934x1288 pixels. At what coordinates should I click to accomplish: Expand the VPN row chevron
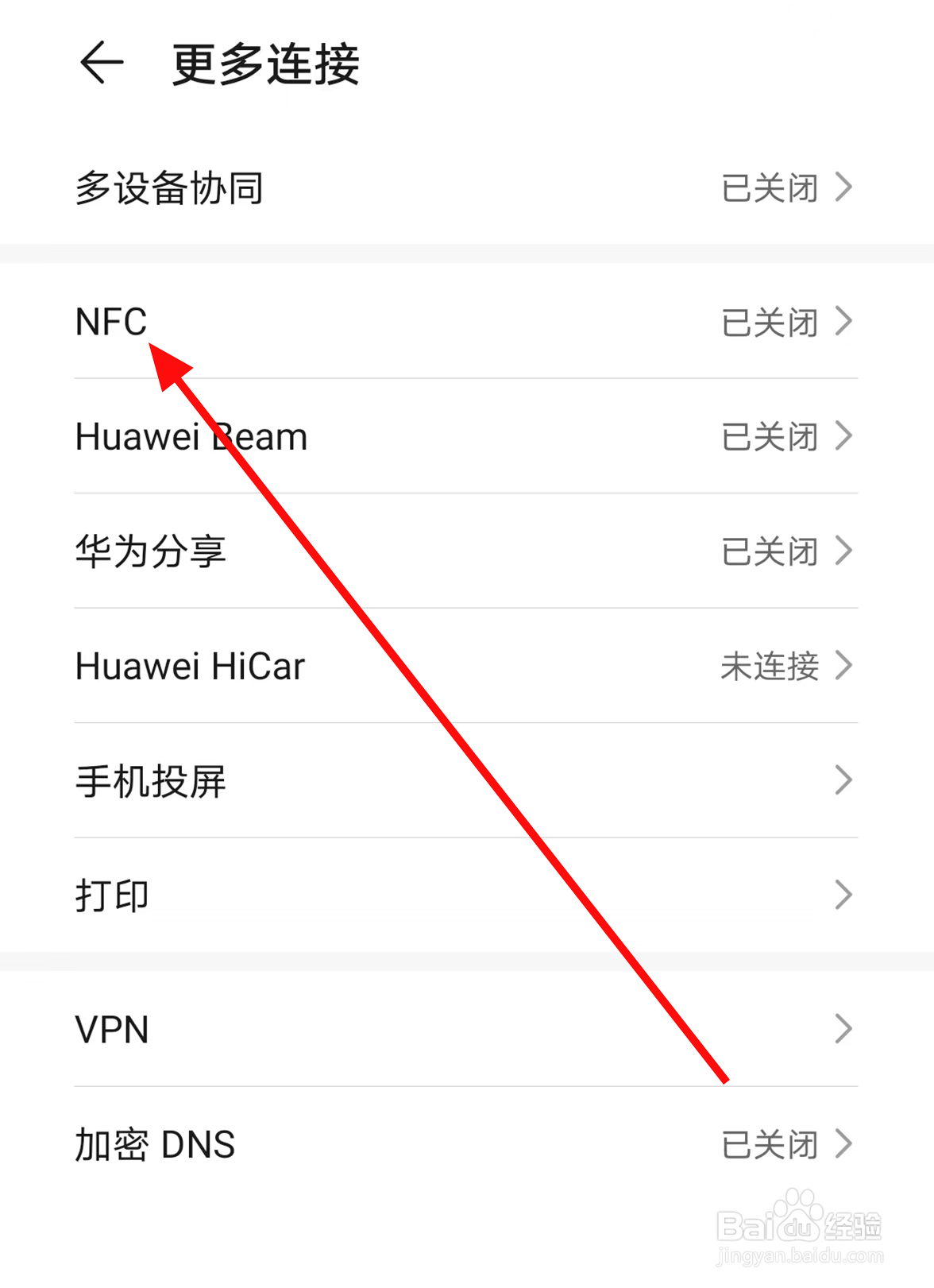click(843, 1030)
